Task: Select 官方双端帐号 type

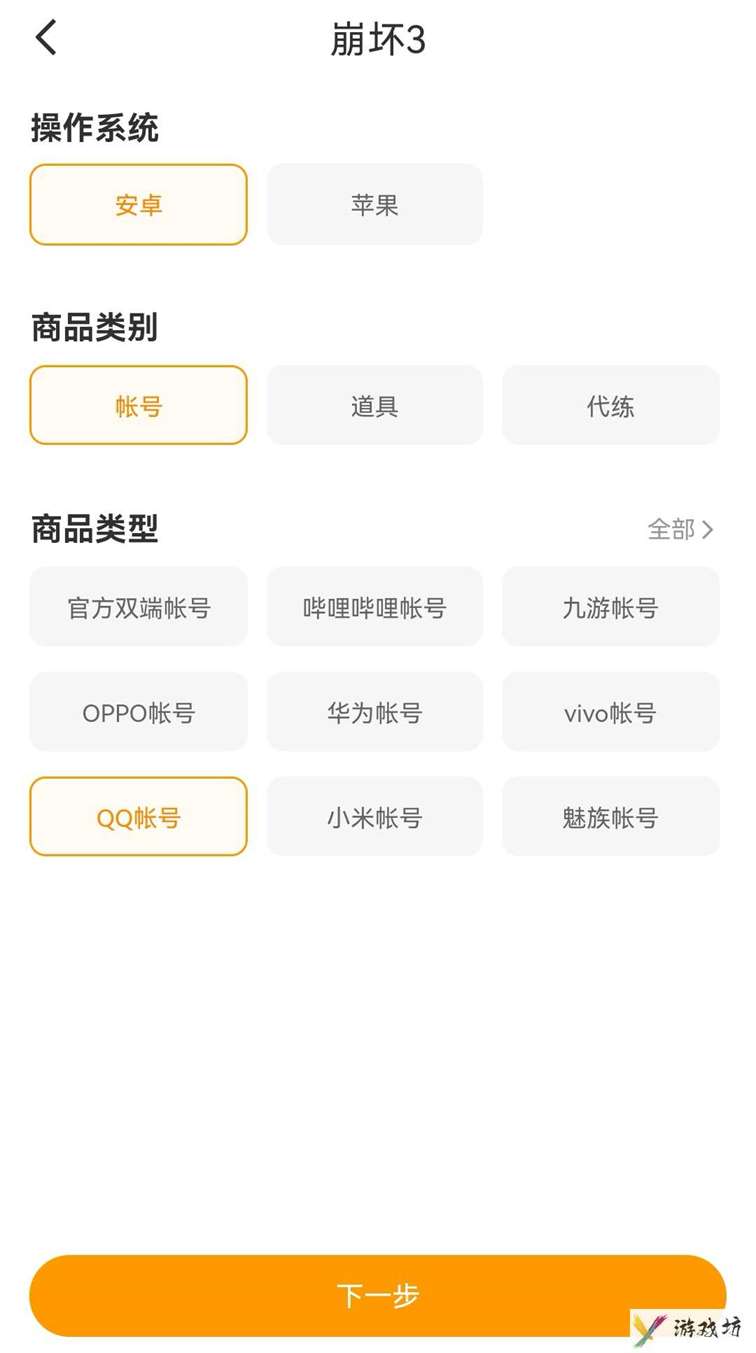Action: tap(138, 607)
